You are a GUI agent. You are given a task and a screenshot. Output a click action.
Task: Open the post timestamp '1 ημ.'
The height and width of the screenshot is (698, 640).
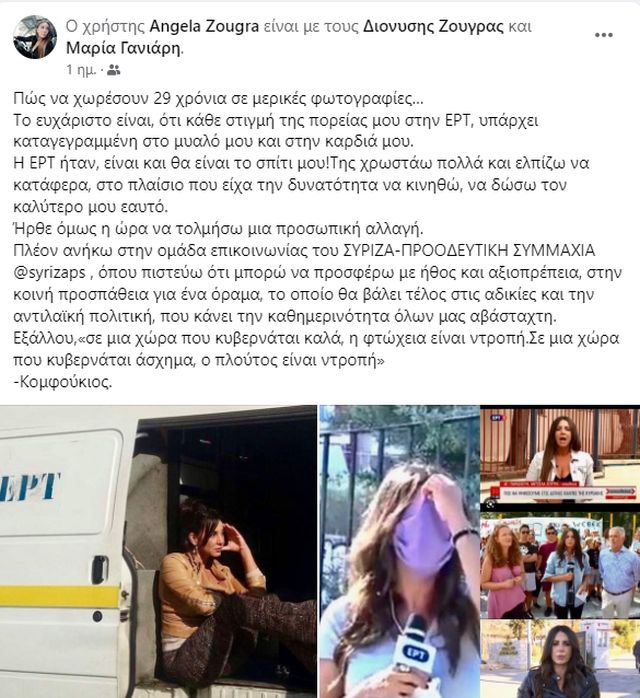click(x=80, y=70)
